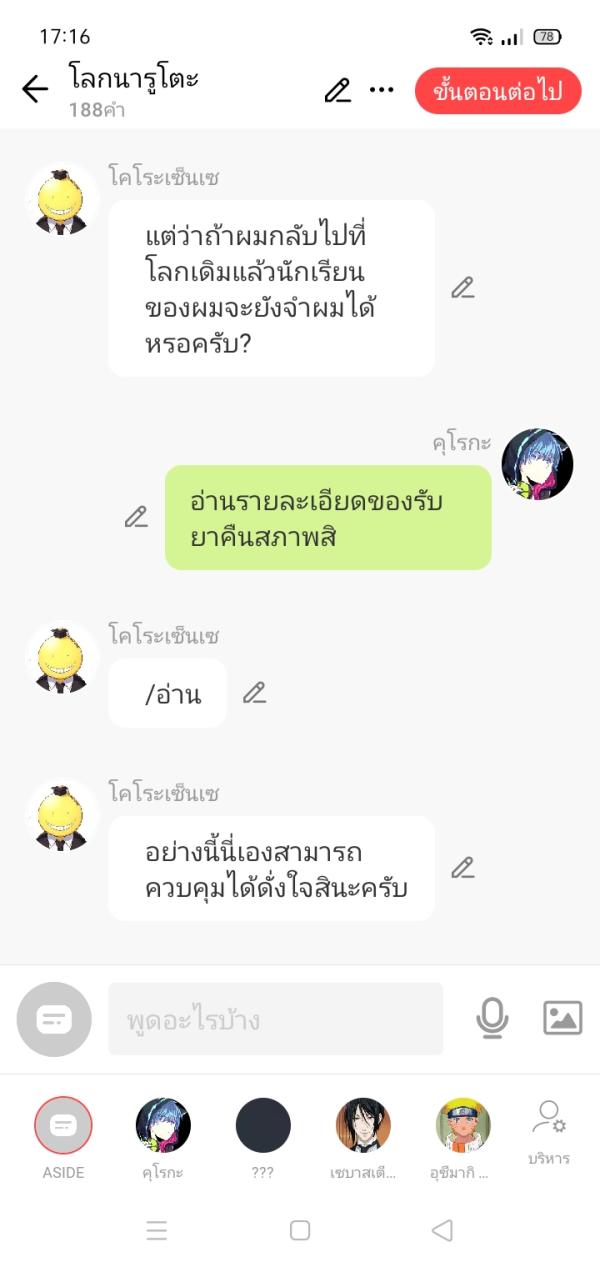The image size is (600, 1267).
Task: Edit the message starting with อย่างนี้นี่เอง
Action: coord(462,867)
